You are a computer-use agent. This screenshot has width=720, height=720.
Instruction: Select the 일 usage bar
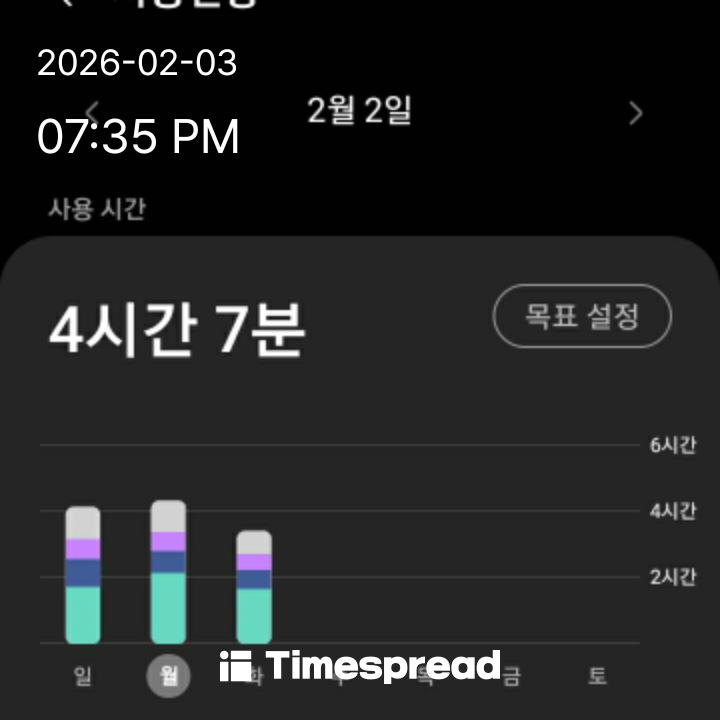83,575
